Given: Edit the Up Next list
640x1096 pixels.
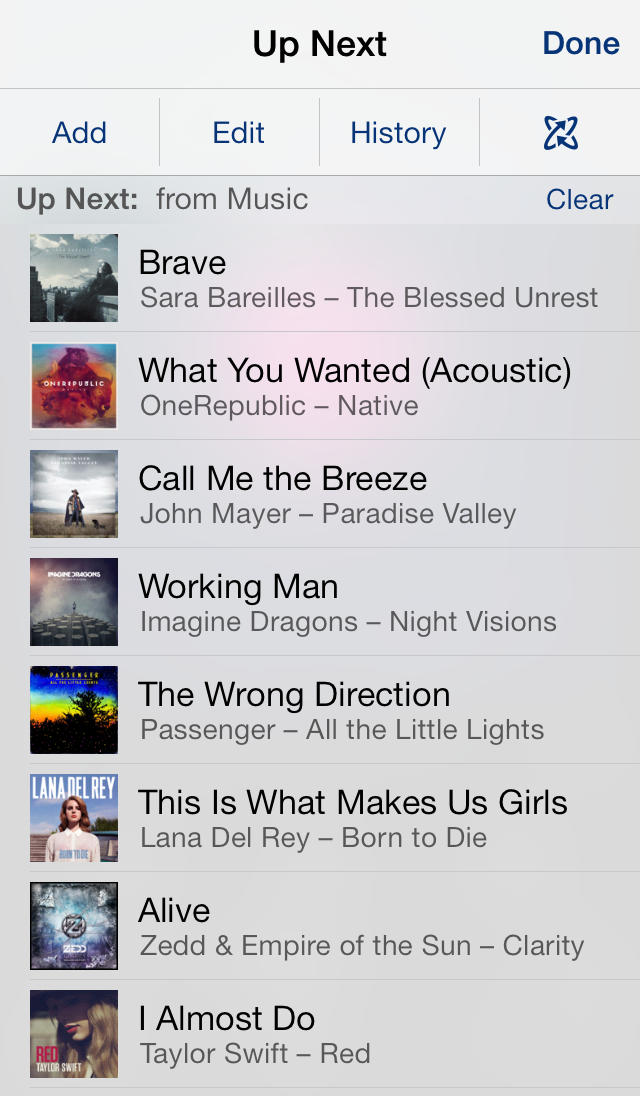Looking at the screenshot, I should click(x=239, y=133).
